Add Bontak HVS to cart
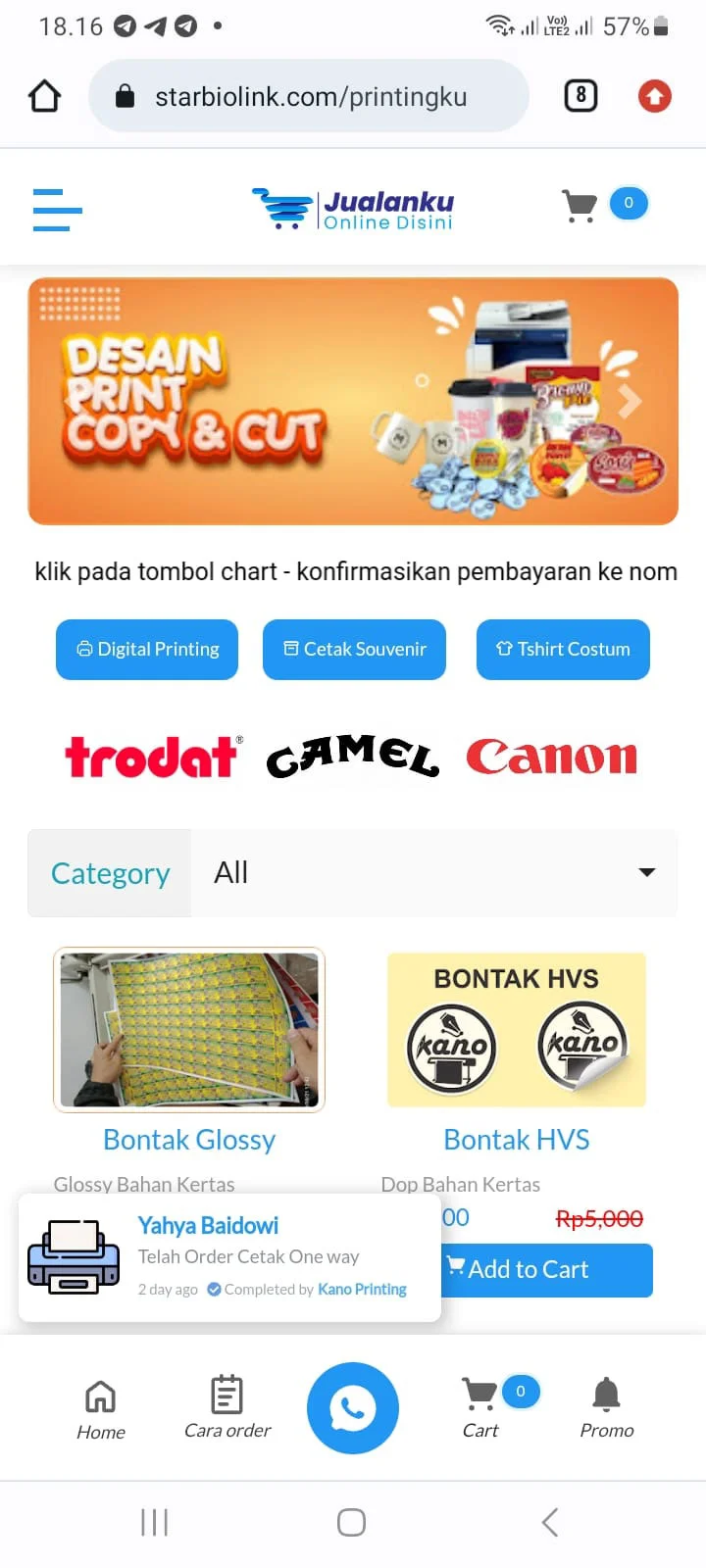This screenshot has width=706, height=1568. point(545,1270)
